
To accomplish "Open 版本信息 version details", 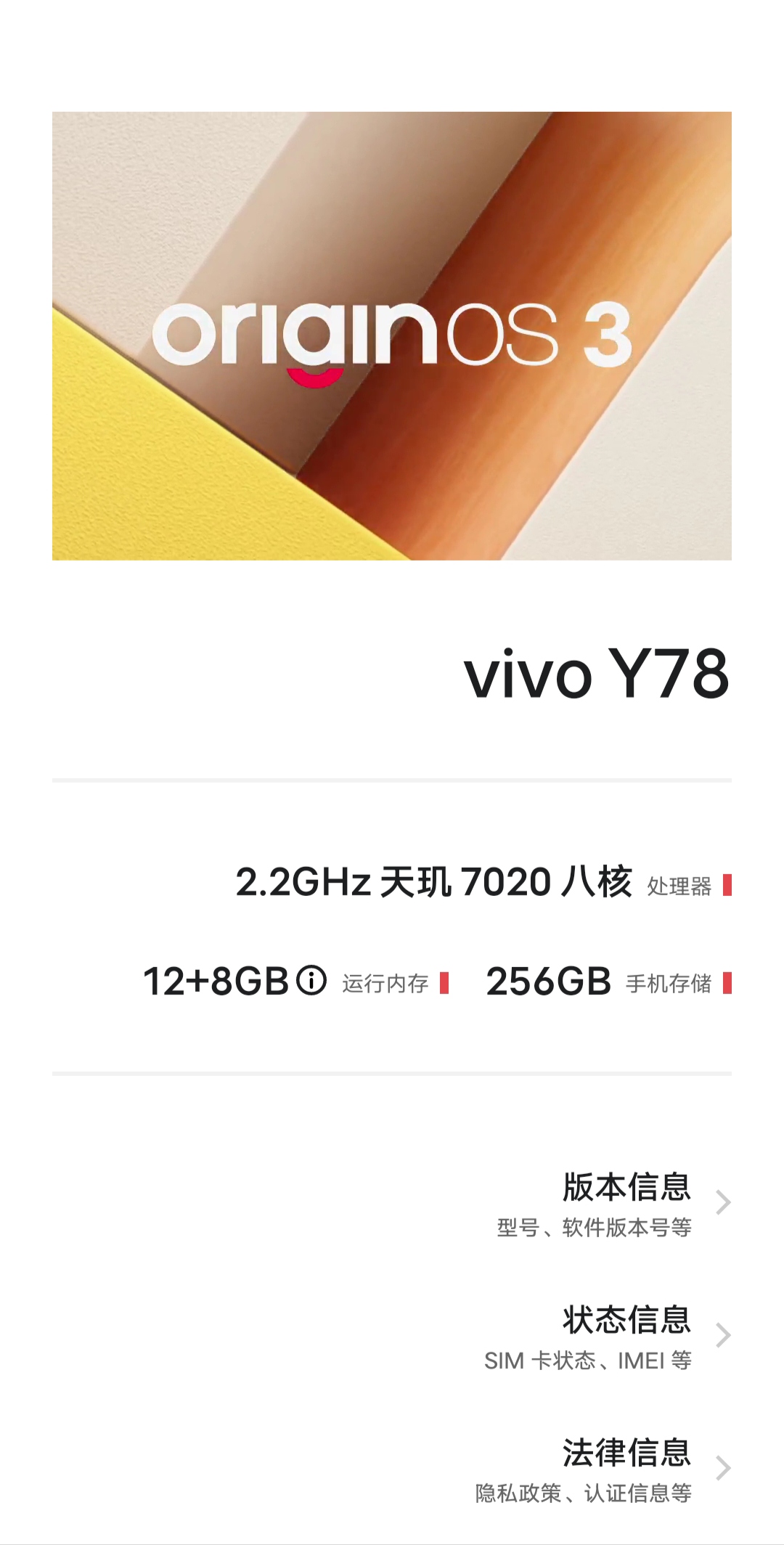I will click(392, 1204).
